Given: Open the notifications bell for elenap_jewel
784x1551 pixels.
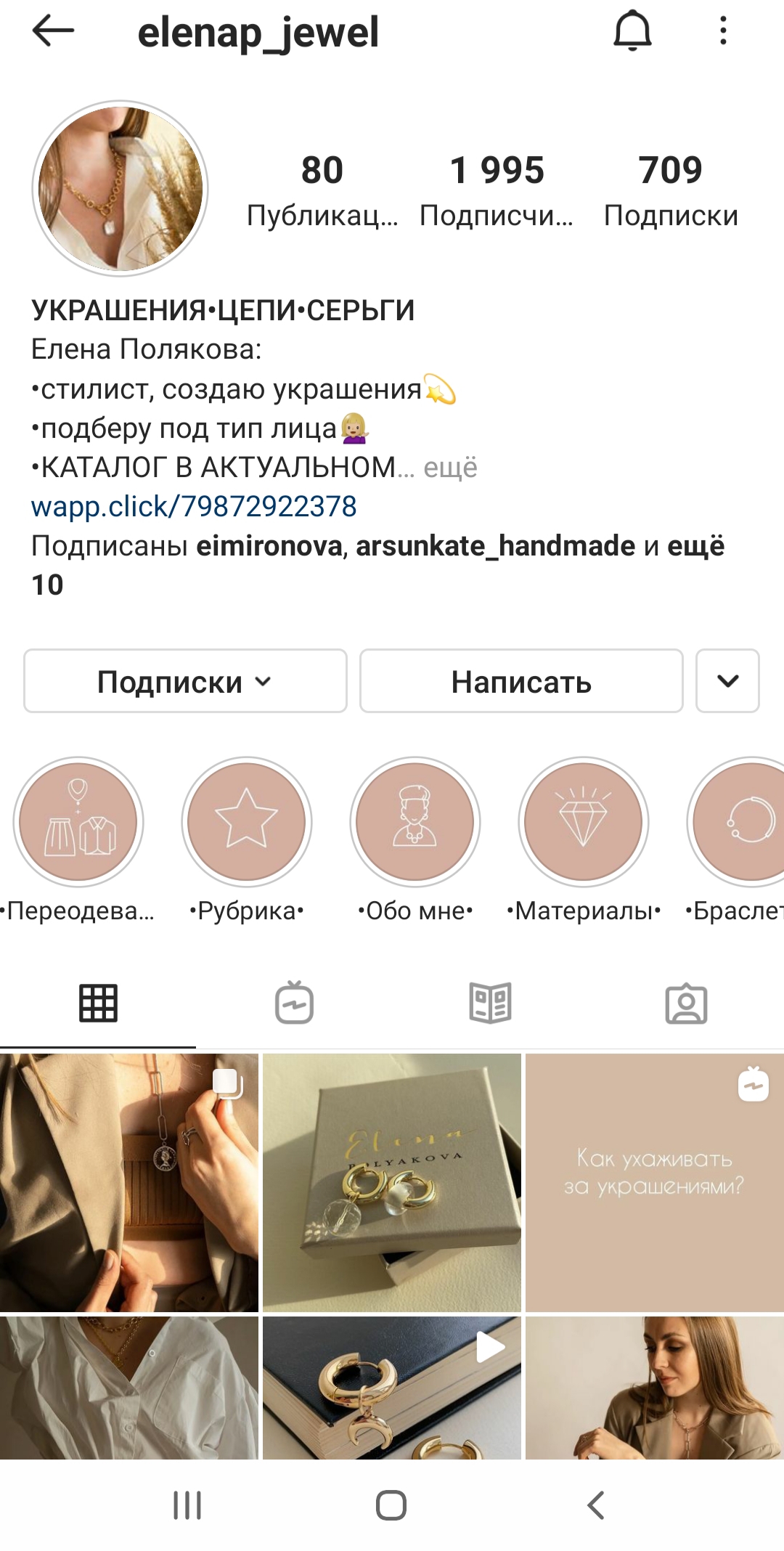Looking at the screenshot, I should coord(632,31).
